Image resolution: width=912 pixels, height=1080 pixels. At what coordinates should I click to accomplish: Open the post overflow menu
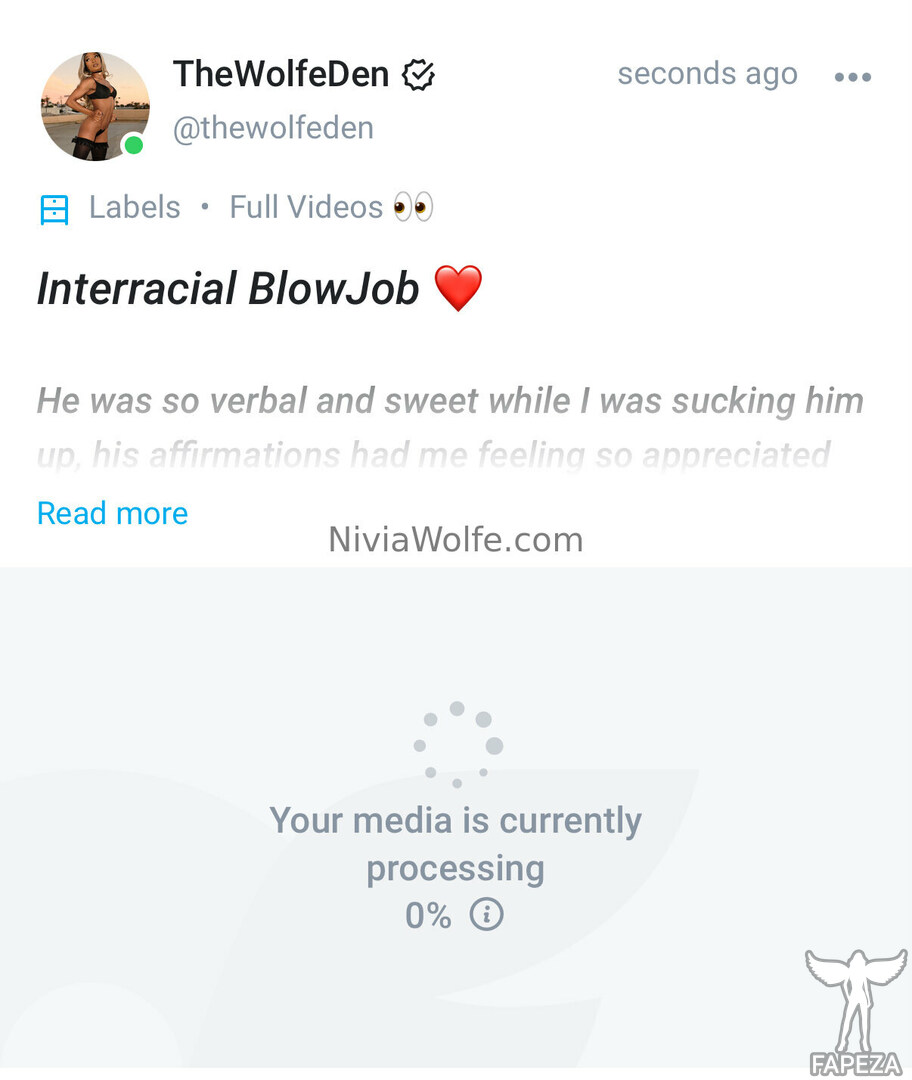coord(852,77)
